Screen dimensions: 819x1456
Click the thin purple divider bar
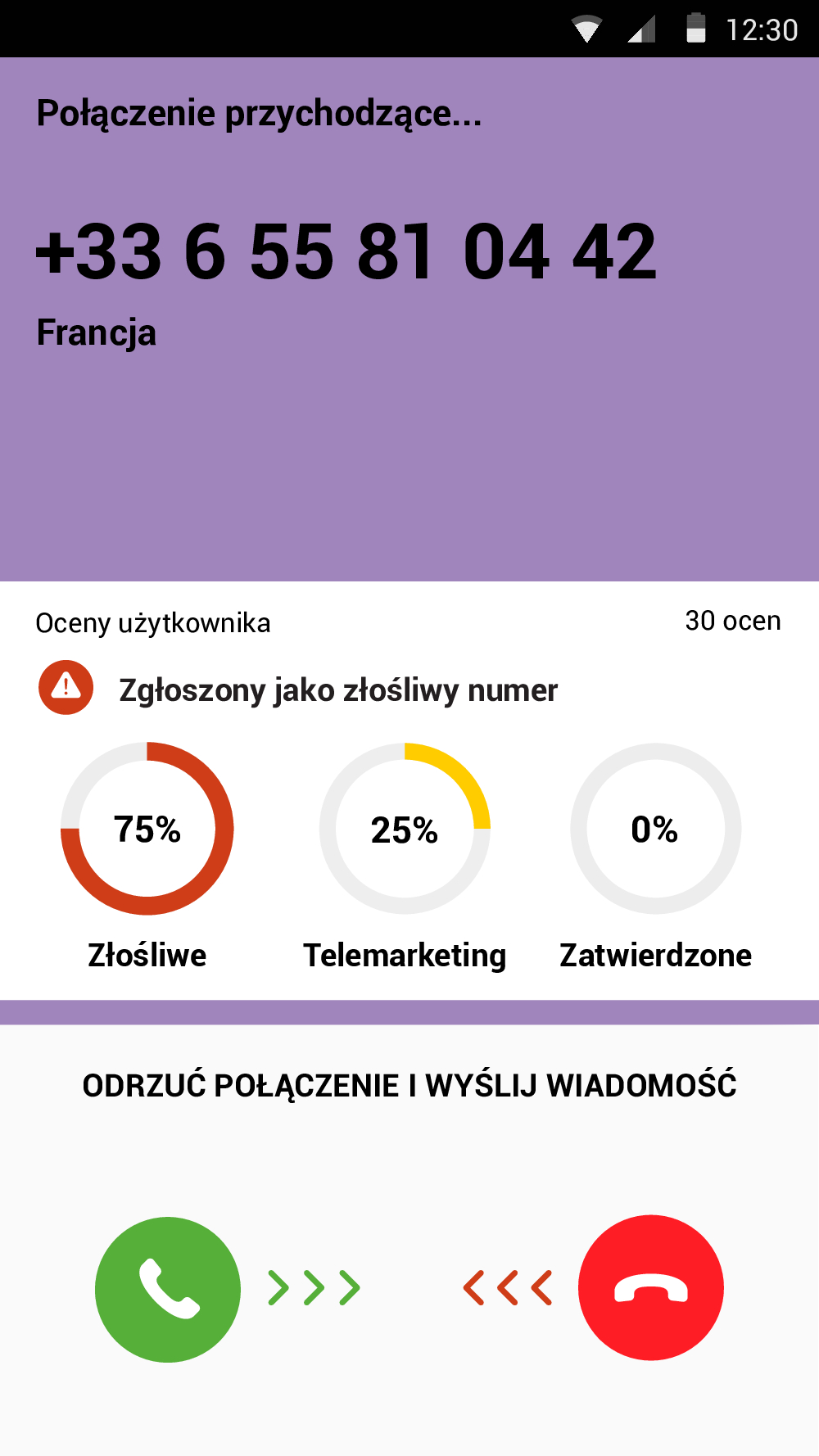(x=409, y=1015)
